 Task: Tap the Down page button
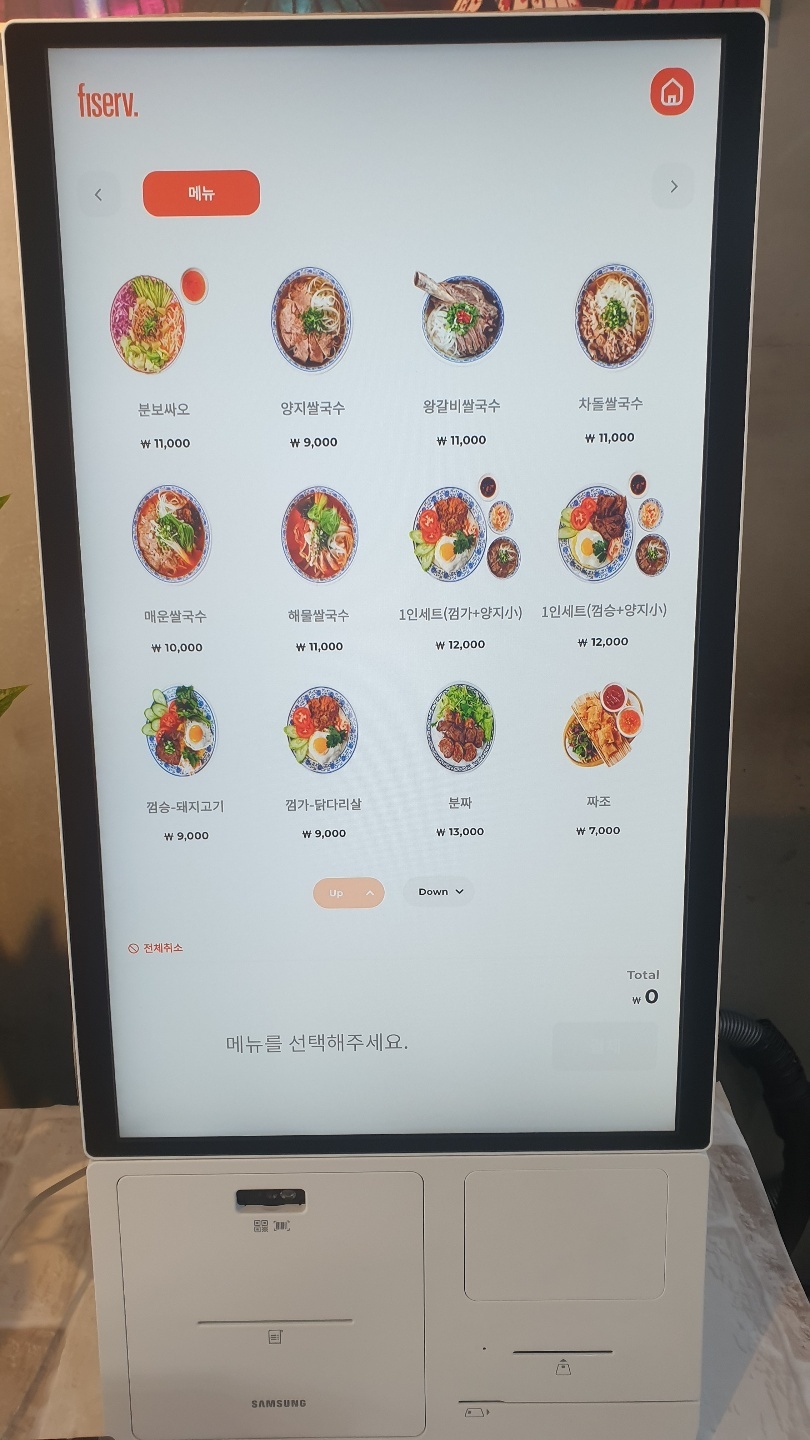tap(439, 892)
